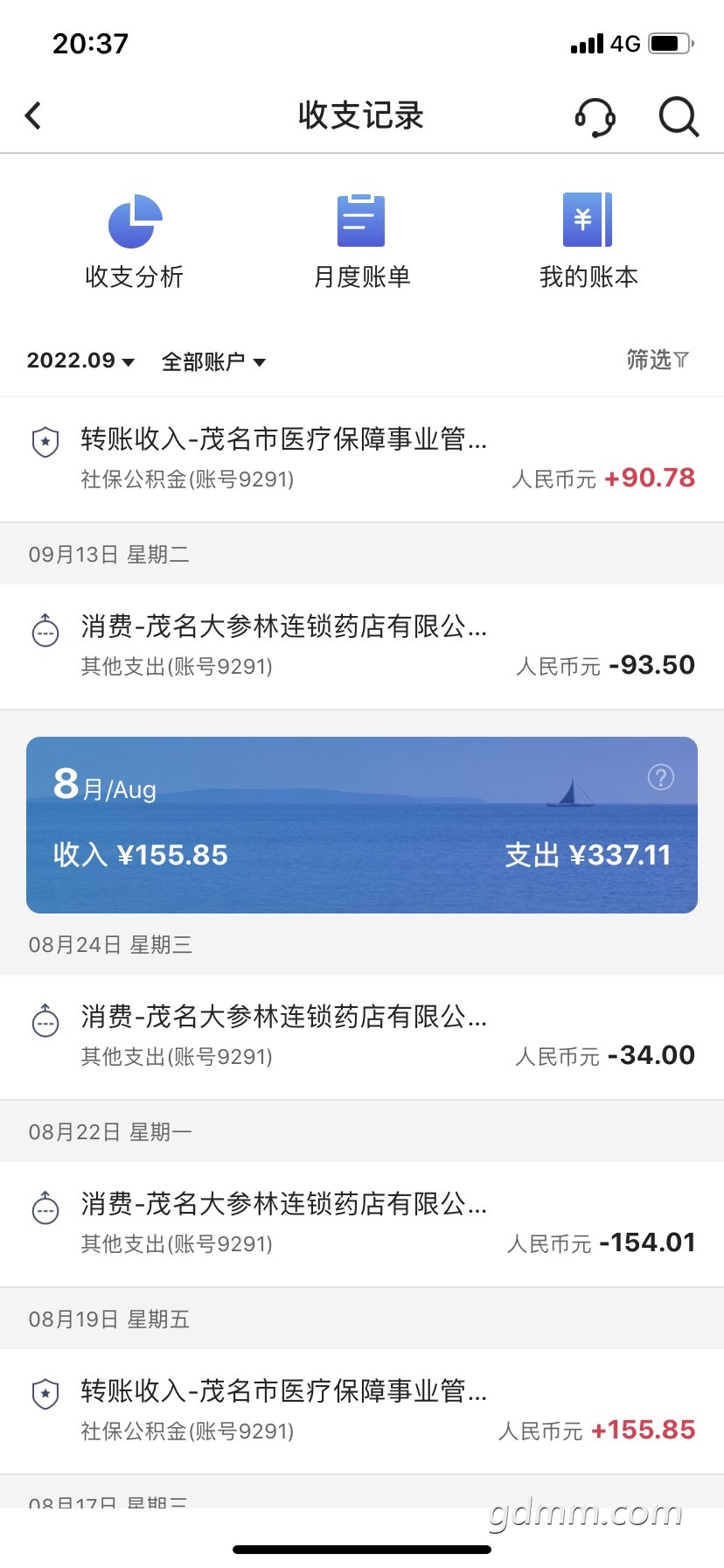Open 我的账本 ledger

(588, 241)
